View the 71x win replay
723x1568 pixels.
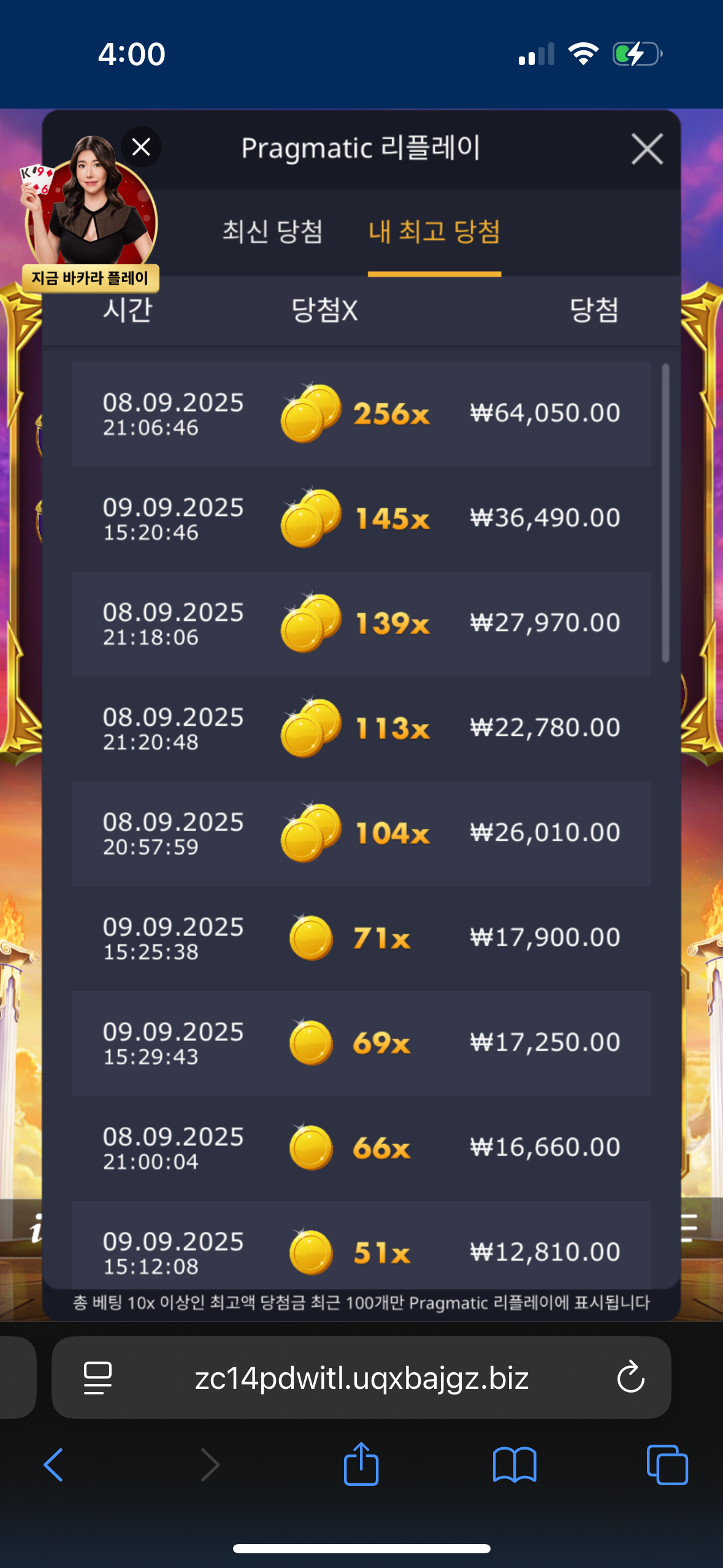[361, 938]
